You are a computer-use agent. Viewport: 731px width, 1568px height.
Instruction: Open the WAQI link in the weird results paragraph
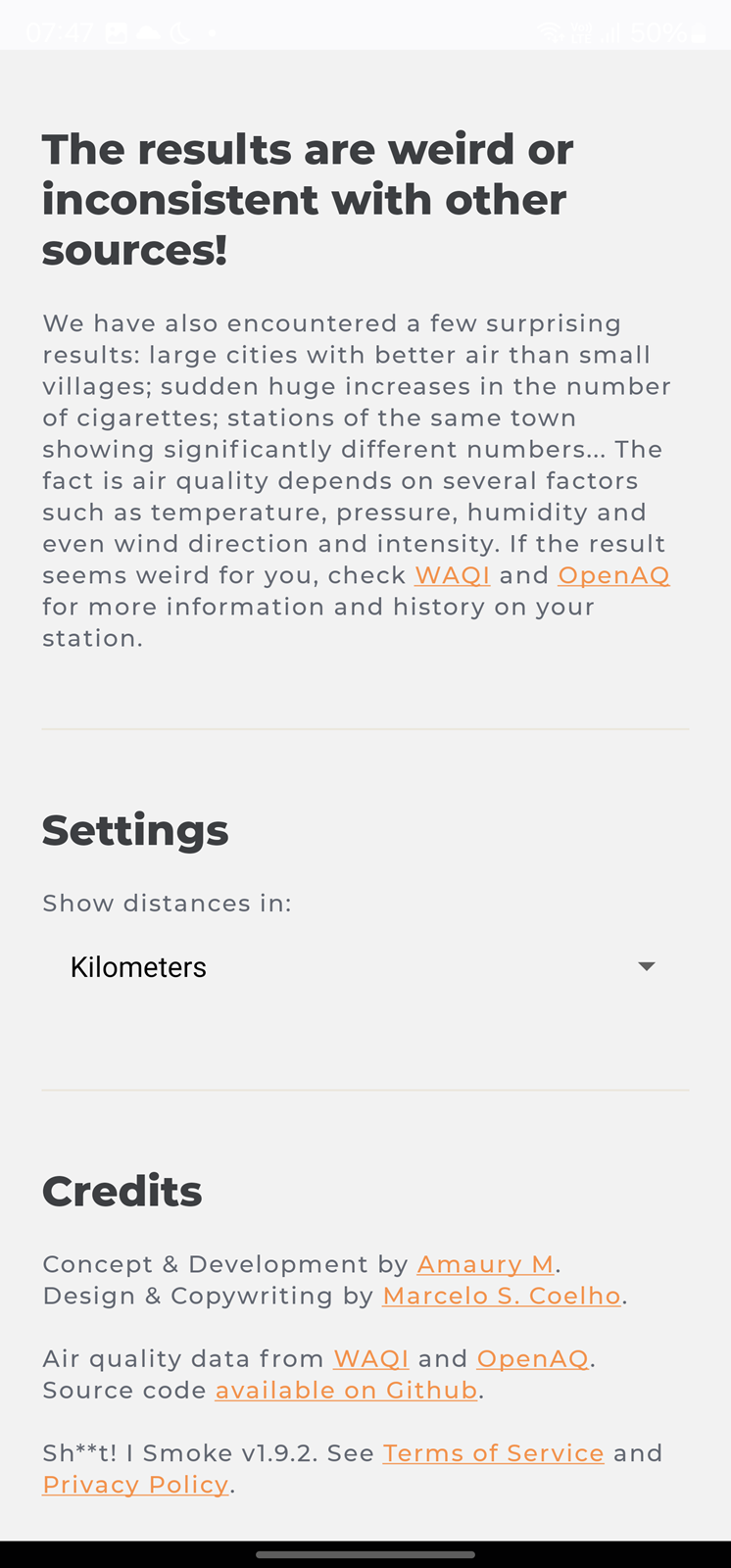coord(453,575)
